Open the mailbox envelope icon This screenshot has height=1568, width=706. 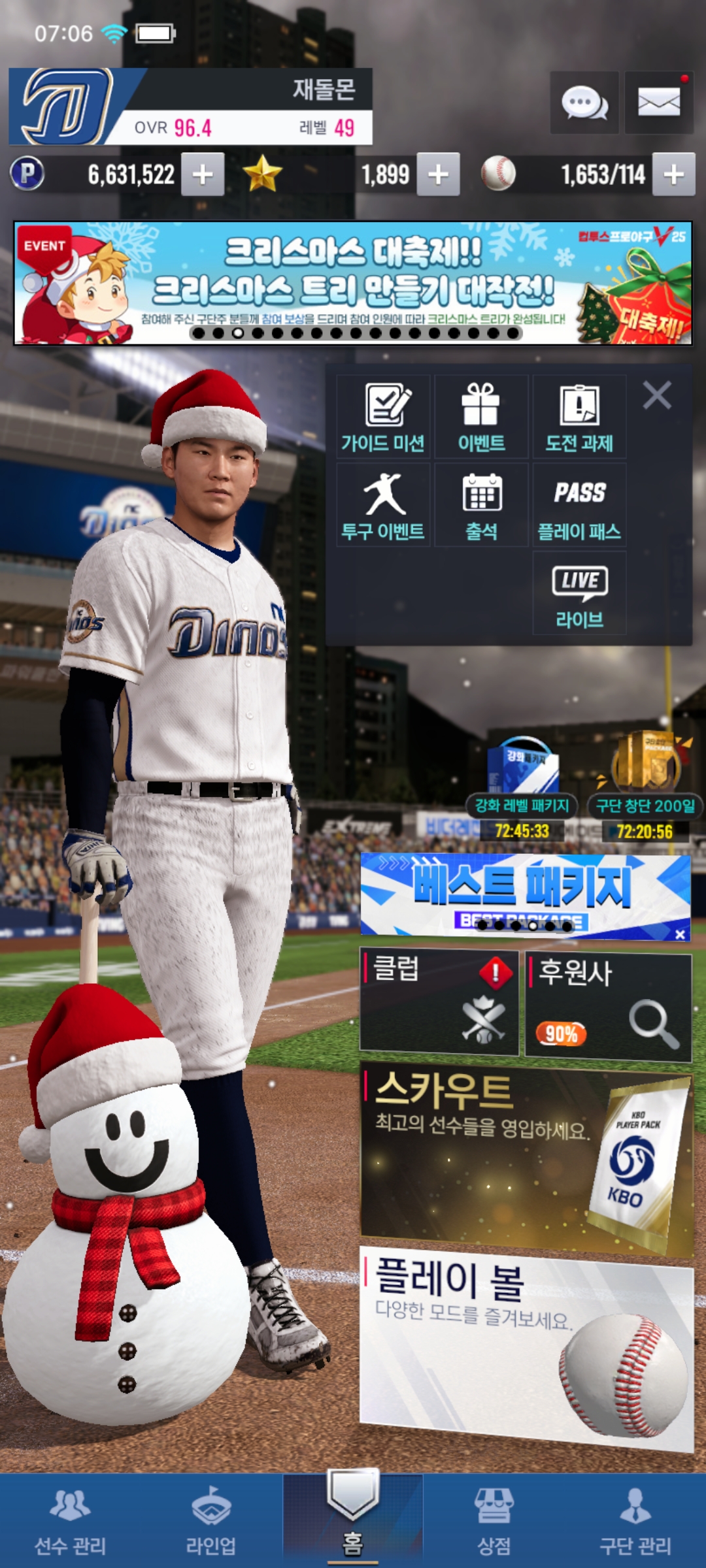658,103
